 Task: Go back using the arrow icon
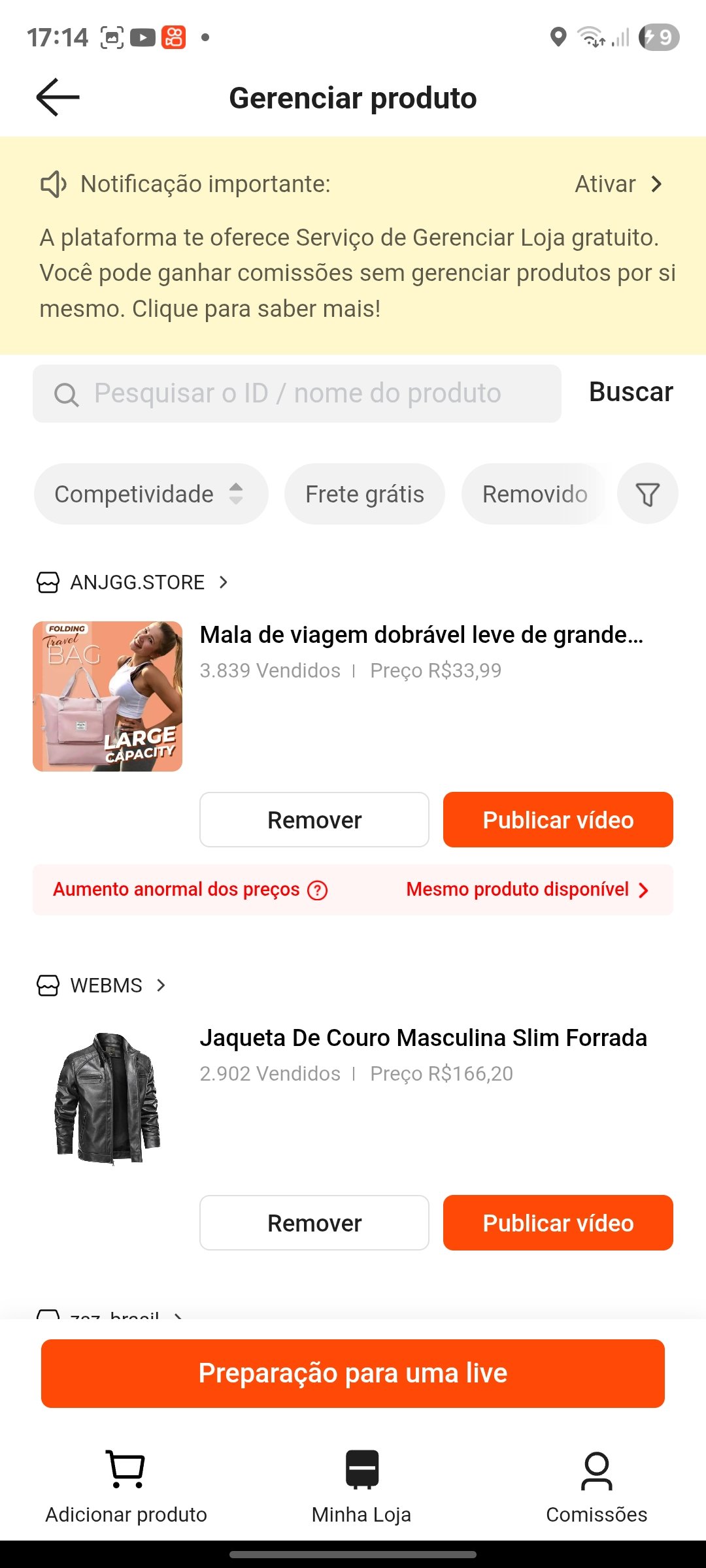pos(58,97)
